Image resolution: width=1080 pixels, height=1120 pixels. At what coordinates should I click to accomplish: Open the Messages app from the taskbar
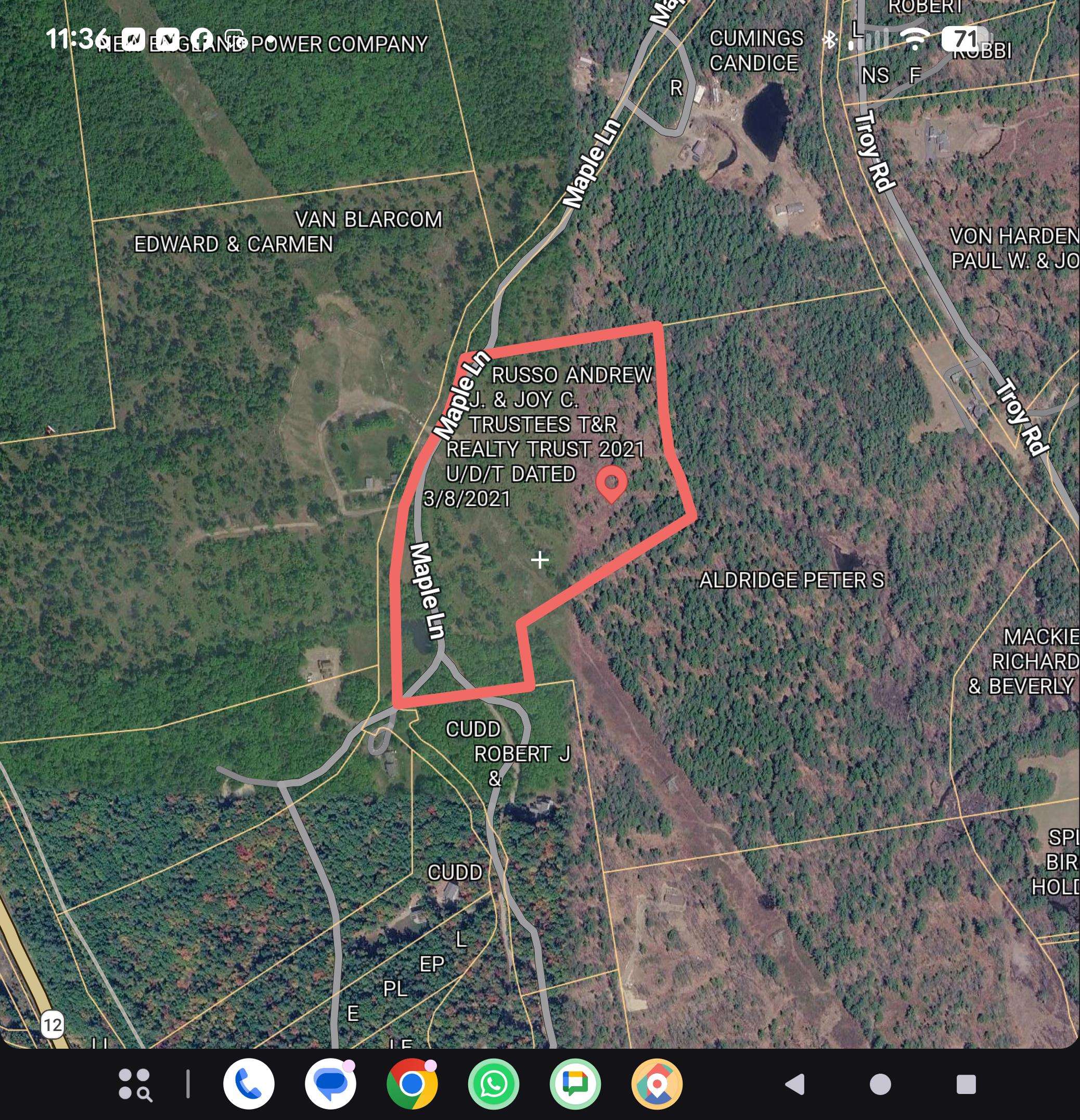pyautogui.click(x=330, y=1084)
